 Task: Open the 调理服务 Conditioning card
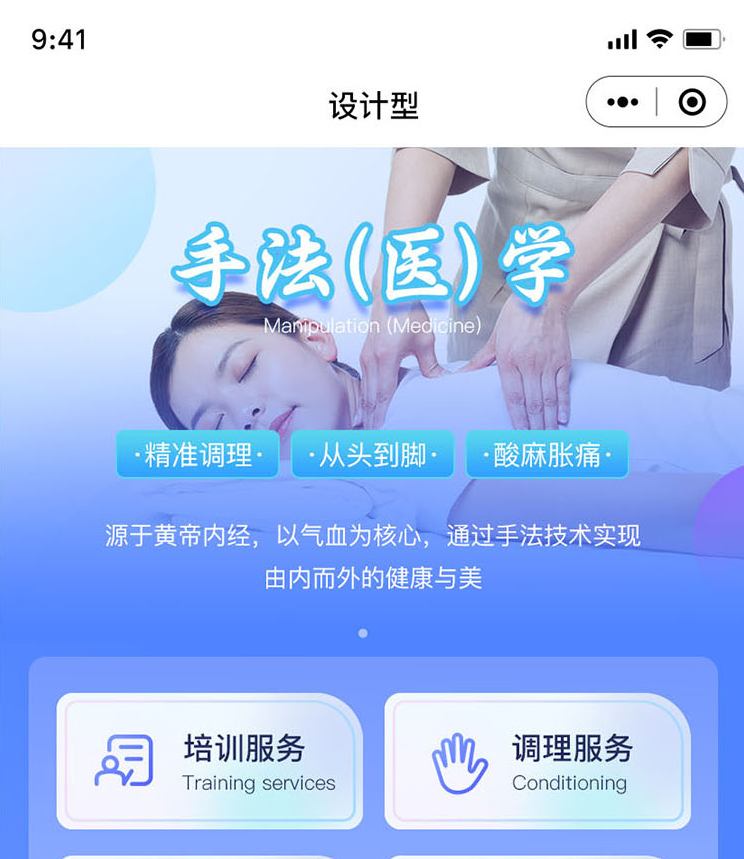click(537, 761)
